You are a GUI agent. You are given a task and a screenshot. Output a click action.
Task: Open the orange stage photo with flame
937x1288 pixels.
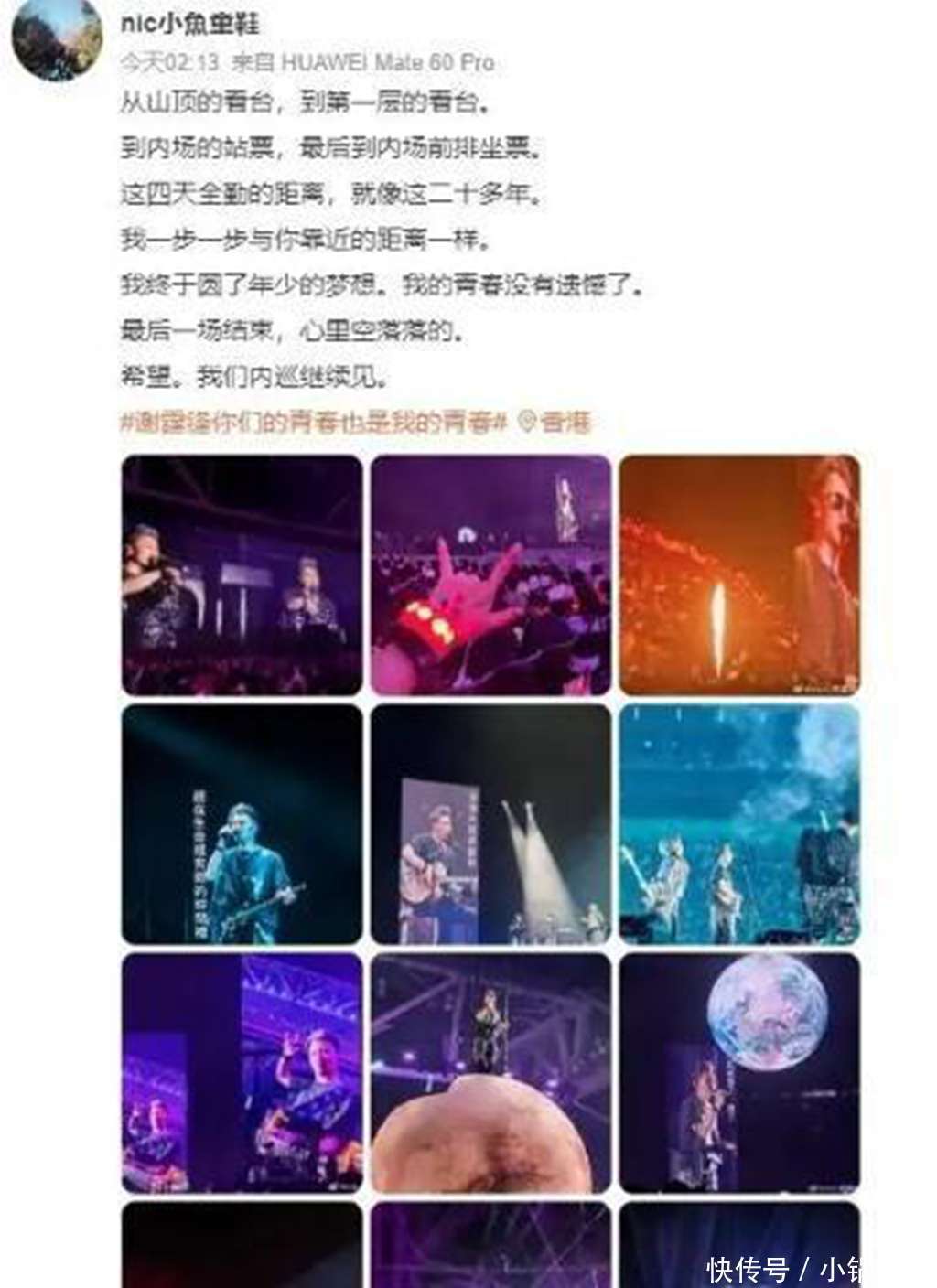click(739, 575)
